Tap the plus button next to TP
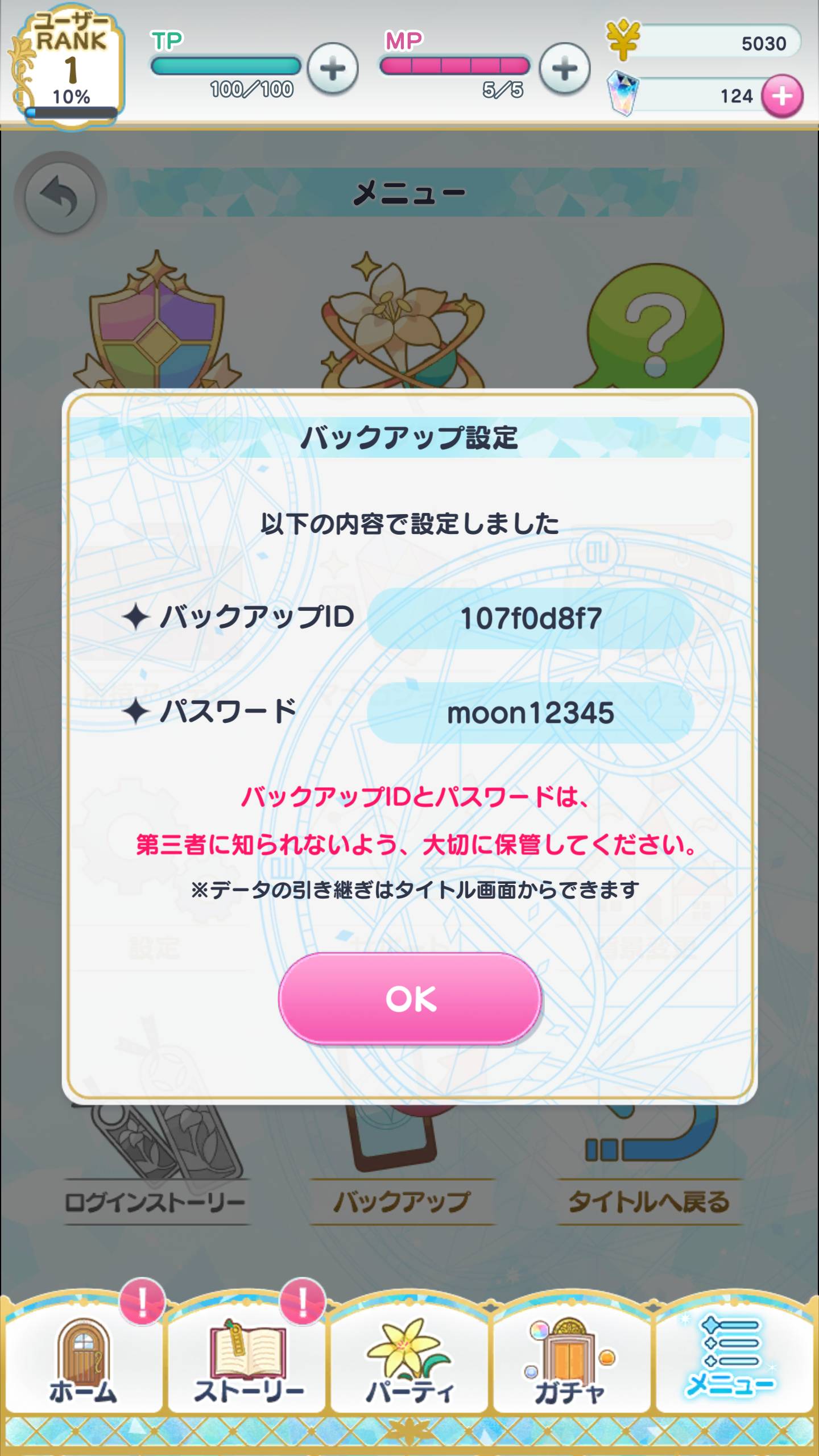819x1456 pixels. pyautogui.click(x=333, y=69)
